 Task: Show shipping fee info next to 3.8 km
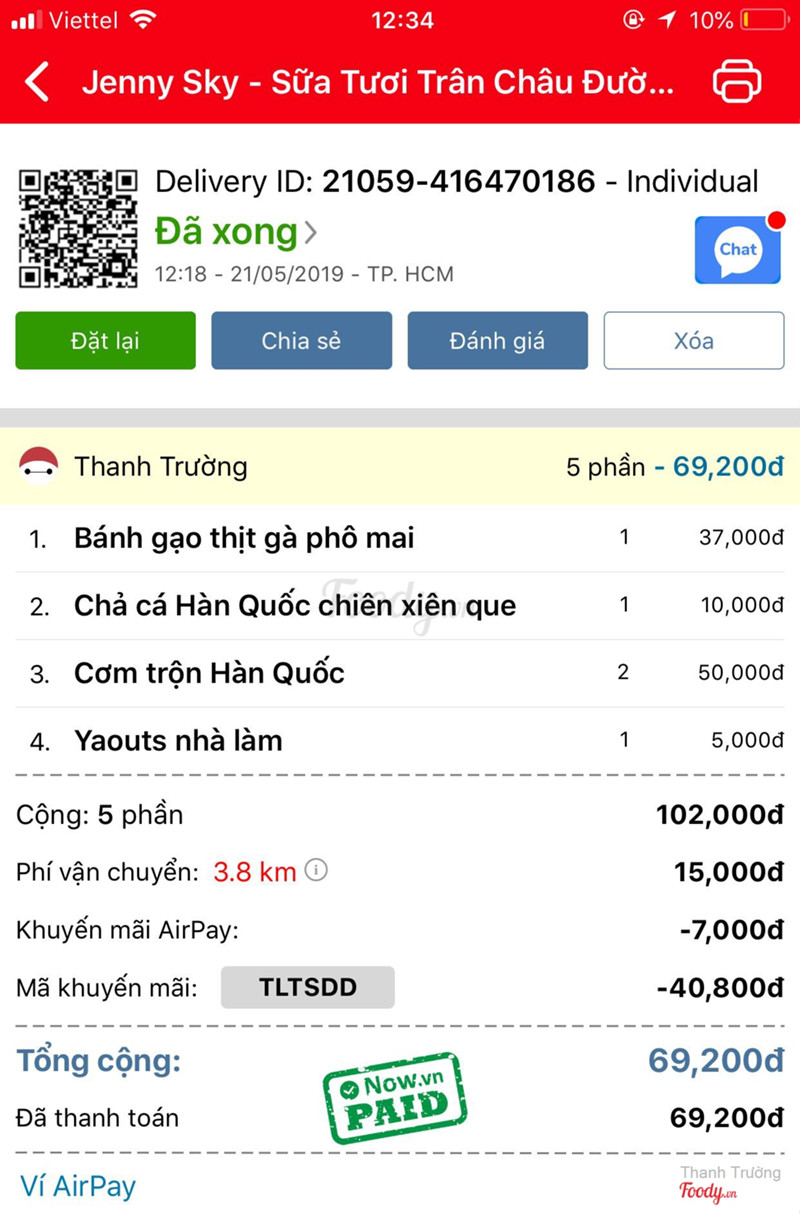pos(316,871)
